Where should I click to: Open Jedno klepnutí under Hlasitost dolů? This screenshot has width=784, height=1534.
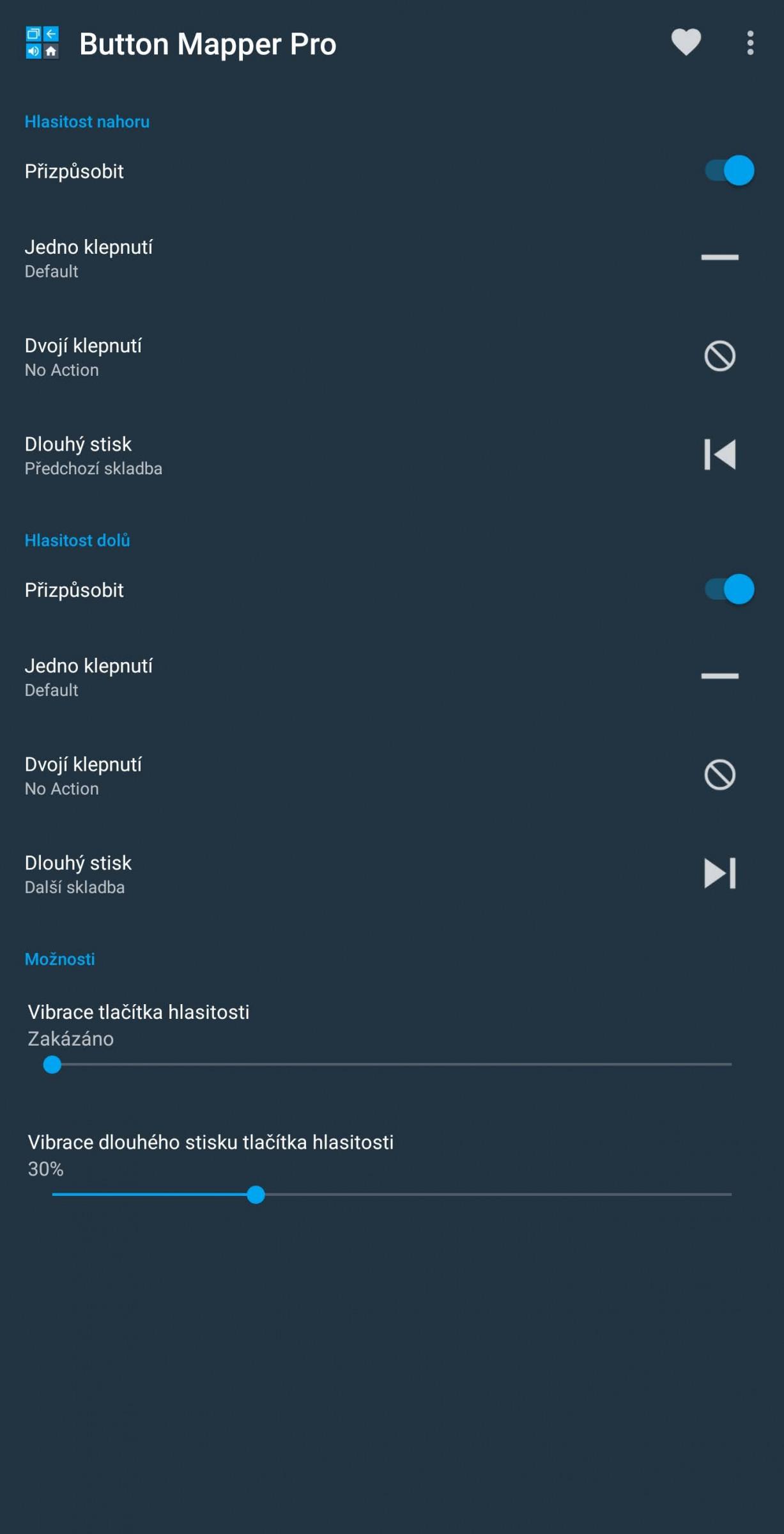(392, 677)
